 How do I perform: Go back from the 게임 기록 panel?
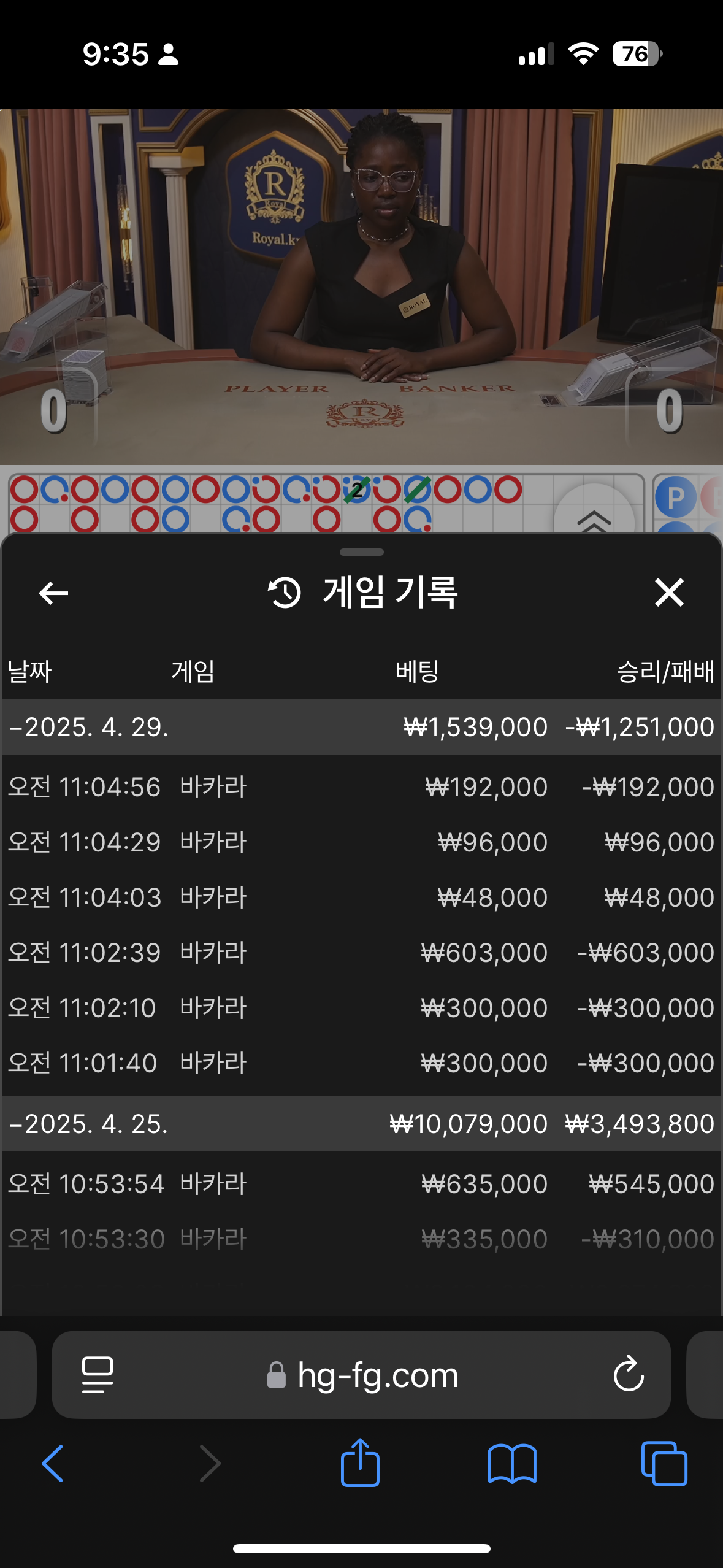pyautogui.click(x=53, y=593)
